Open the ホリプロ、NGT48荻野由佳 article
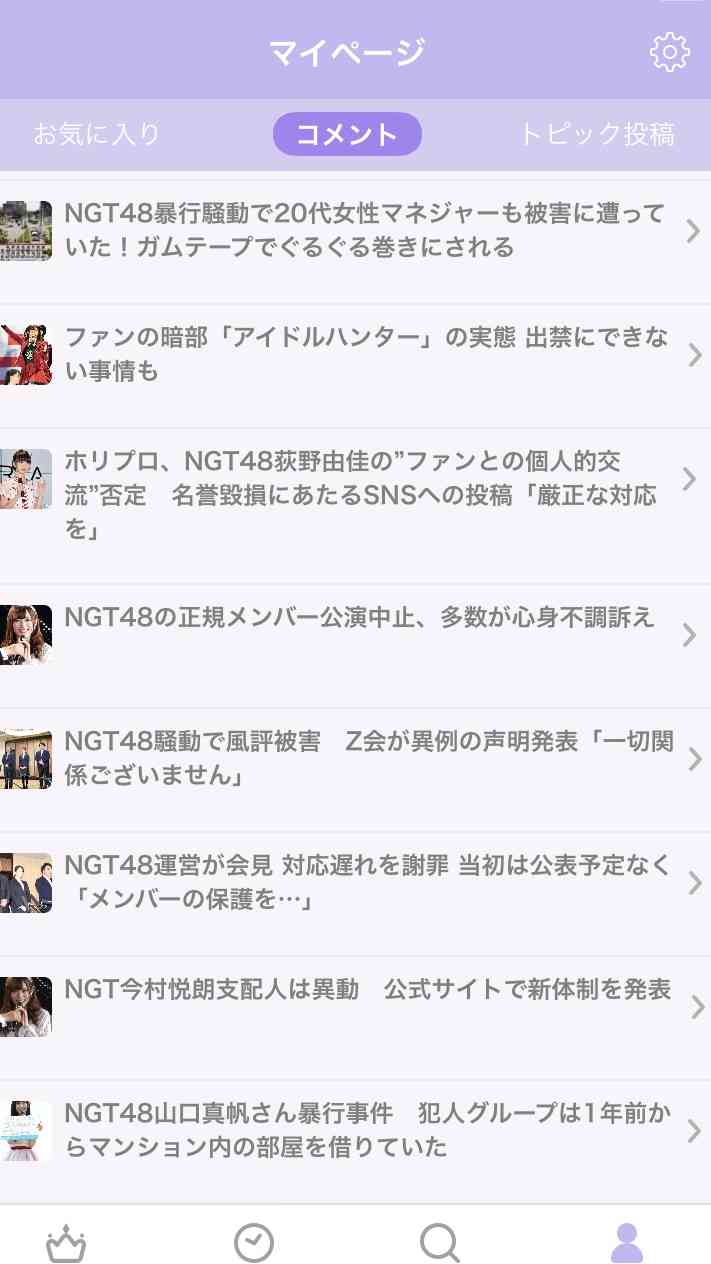 (364, 494)
